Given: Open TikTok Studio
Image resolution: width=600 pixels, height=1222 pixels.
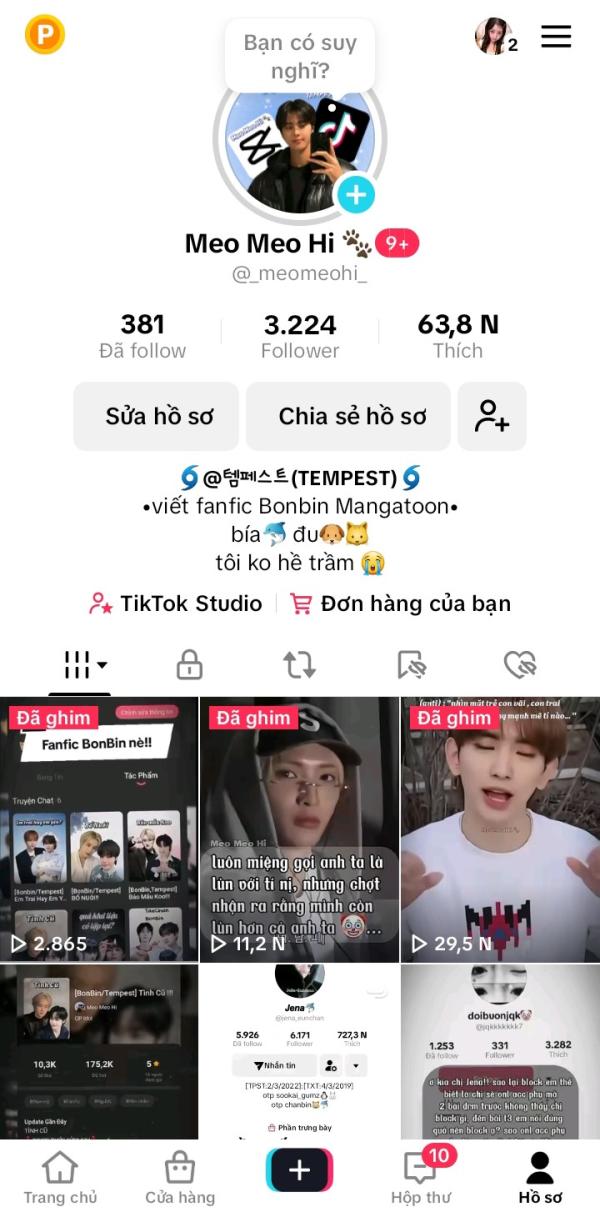Looking at the screenshot, I should pos(176,604).
